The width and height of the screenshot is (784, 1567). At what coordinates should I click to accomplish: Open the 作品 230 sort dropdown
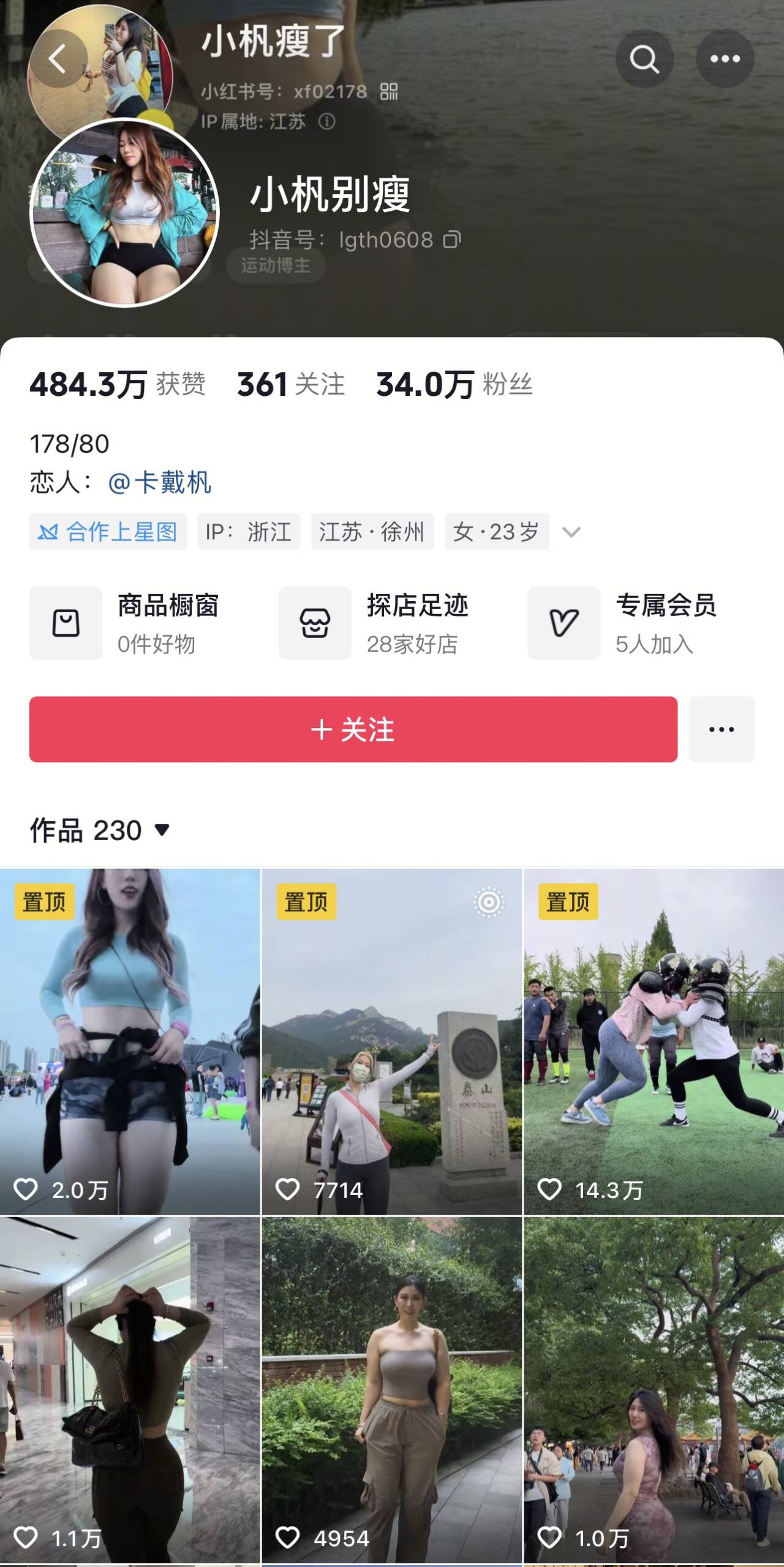(100, 830)
